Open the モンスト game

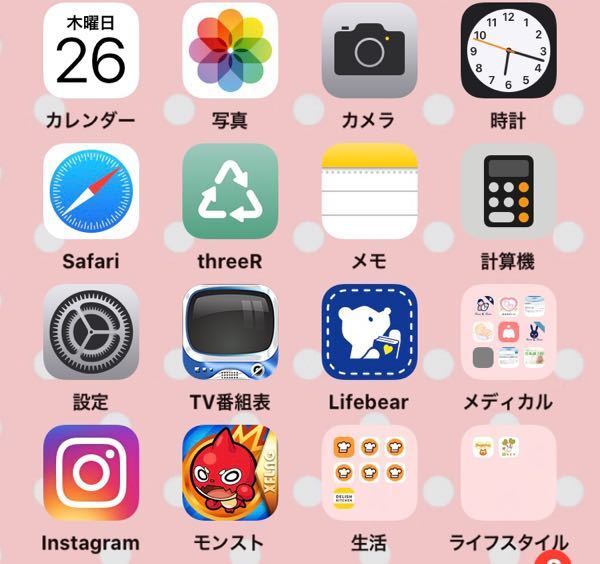[230, 473]
